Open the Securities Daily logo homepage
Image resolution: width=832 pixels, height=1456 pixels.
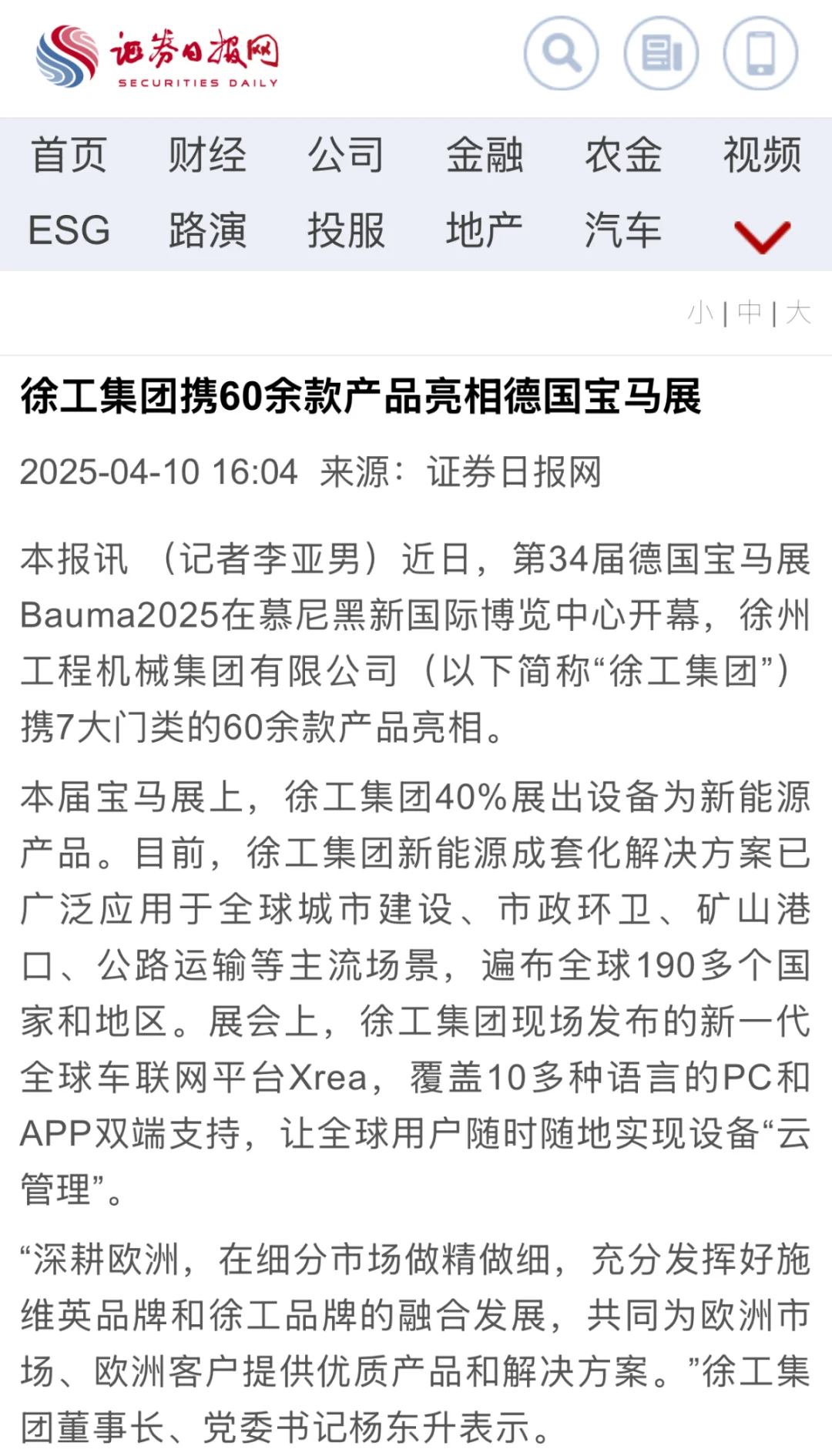(x=157, y=55)
